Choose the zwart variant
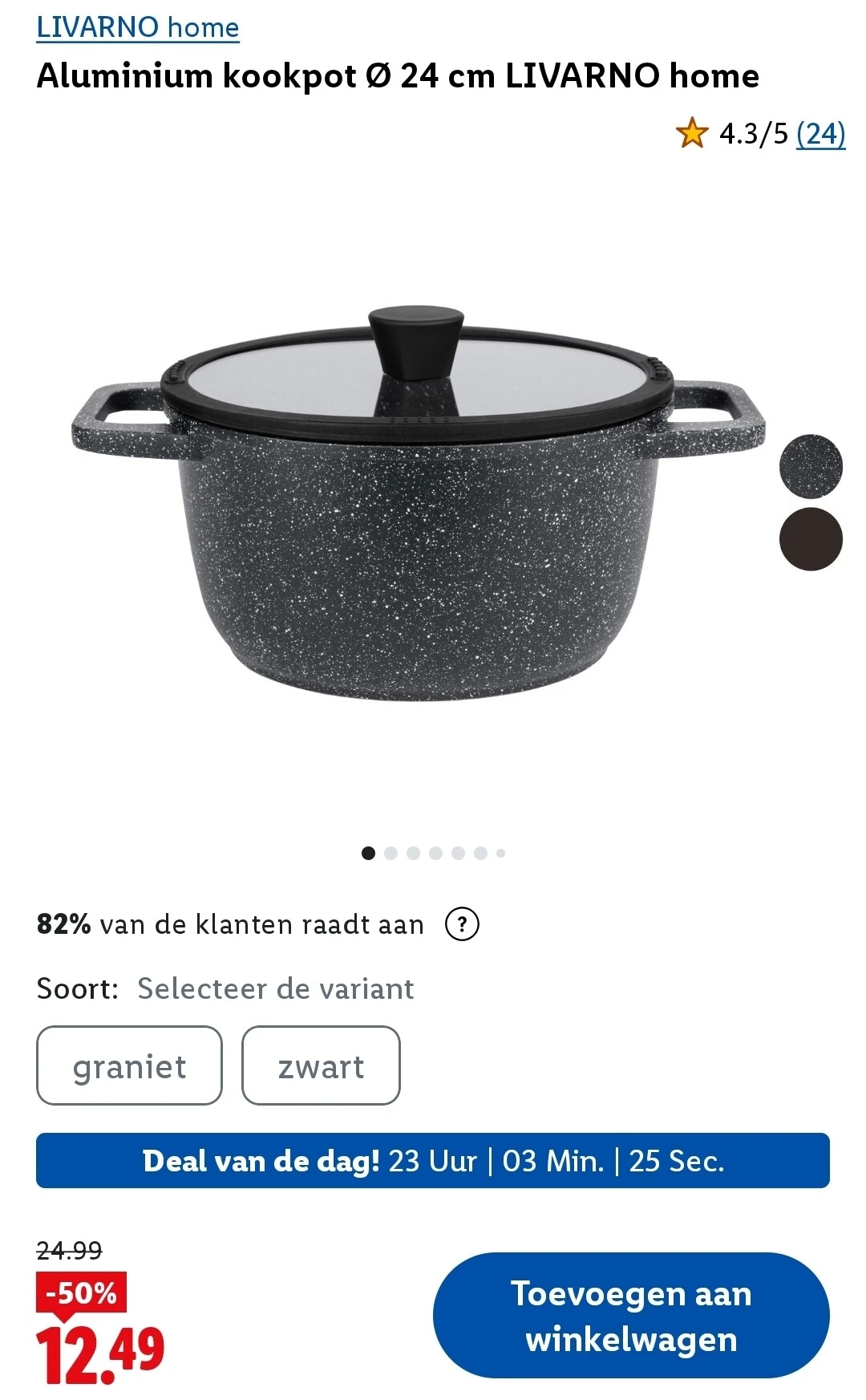Viewport: 866px width, 1400px height. point(321,1065)
